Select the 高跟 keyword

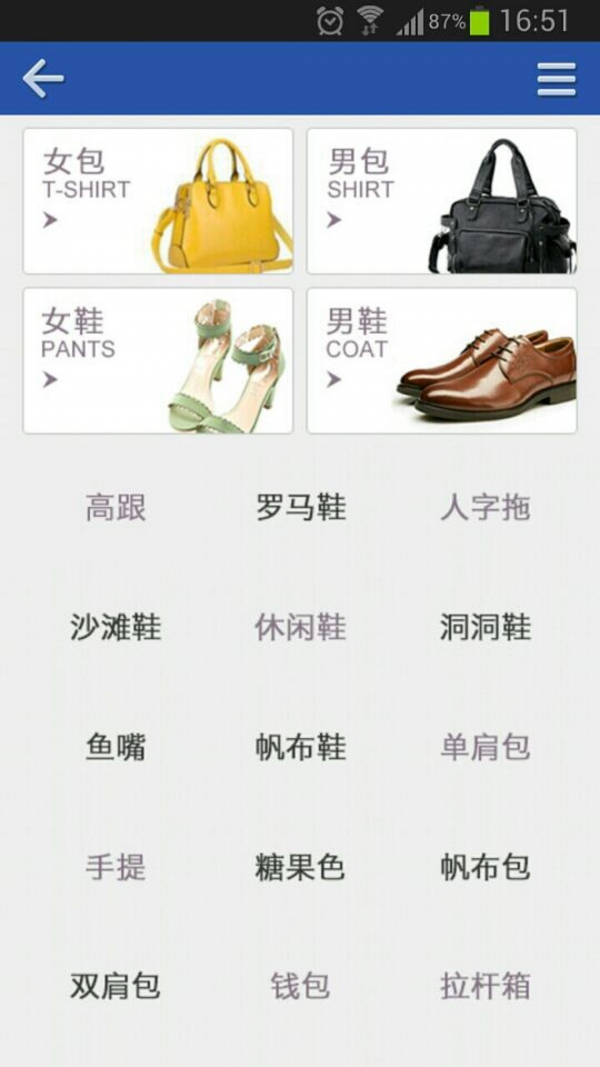point(116,508)
